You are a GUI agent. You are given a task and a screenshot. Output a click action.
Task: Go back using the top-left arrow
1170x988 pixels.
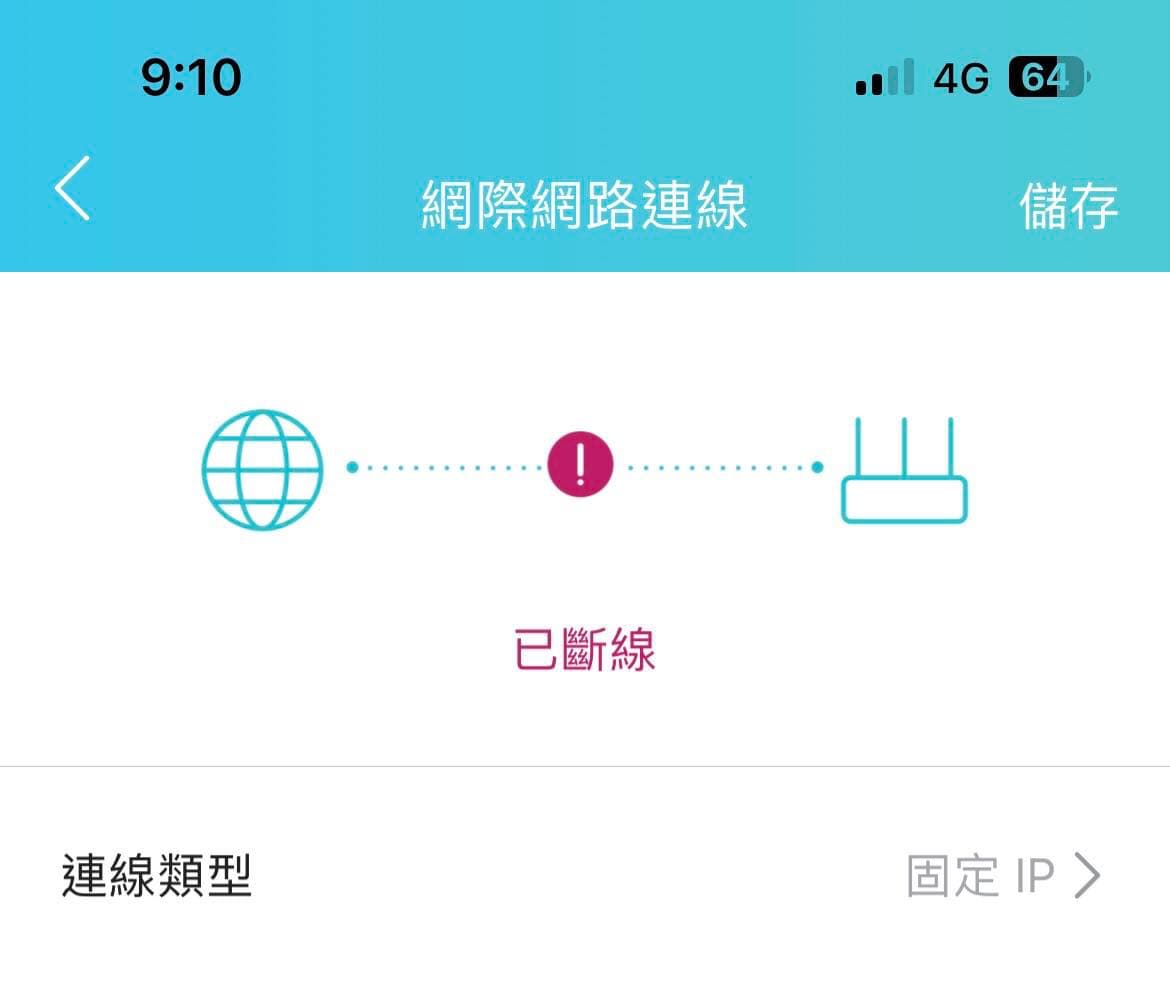[73, 188]
